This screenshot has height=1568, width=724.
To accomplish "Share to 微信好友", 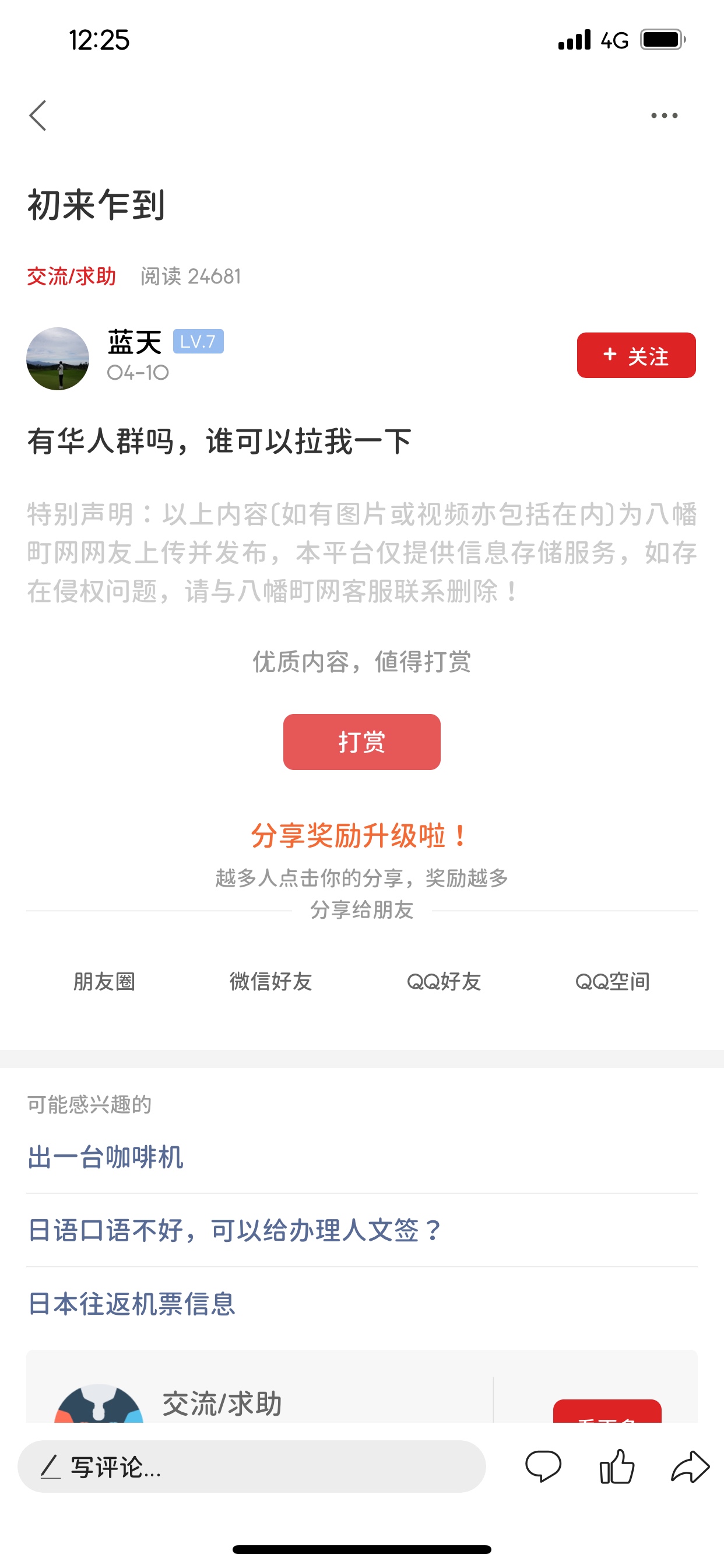I will click(x=270, y=981).
